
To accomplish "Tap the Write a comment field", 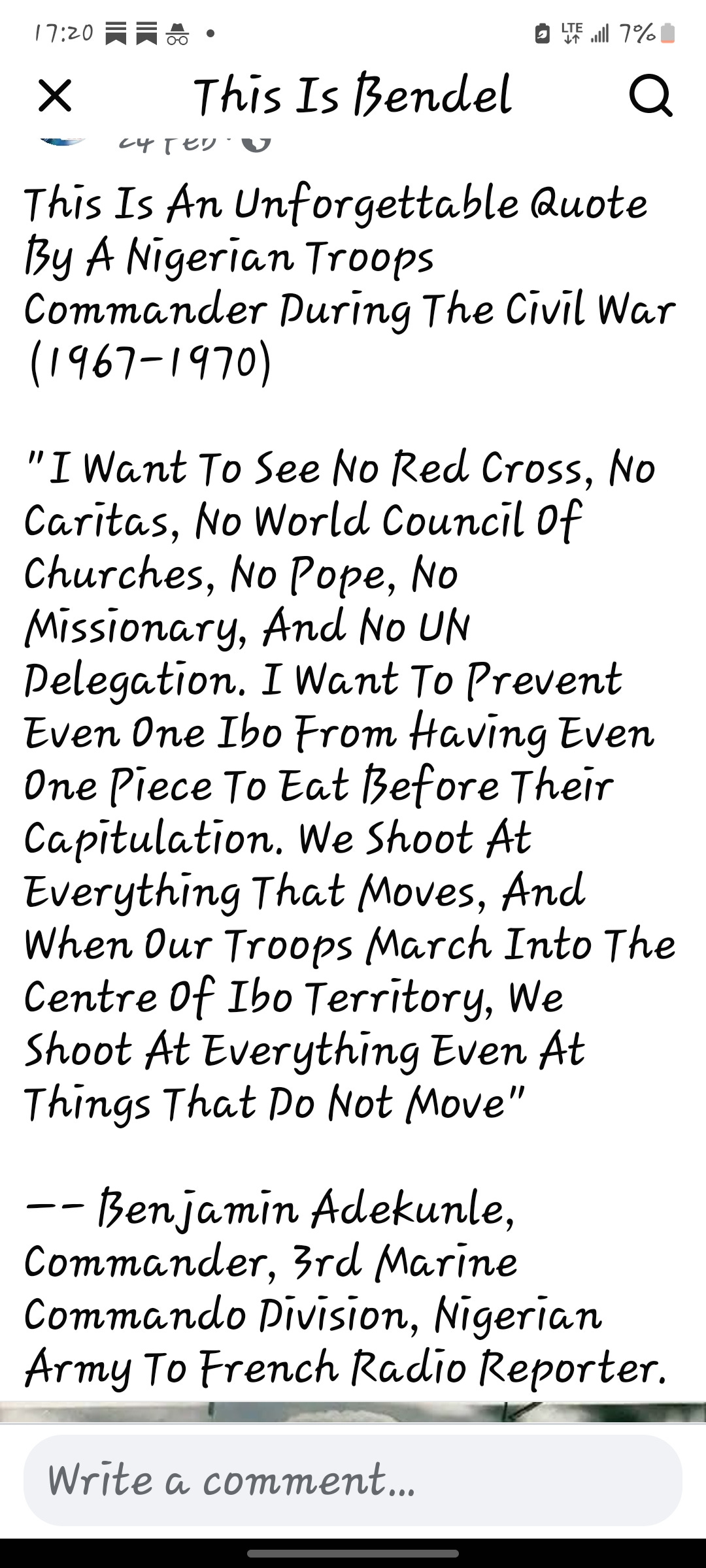I will click(353, 1480).
